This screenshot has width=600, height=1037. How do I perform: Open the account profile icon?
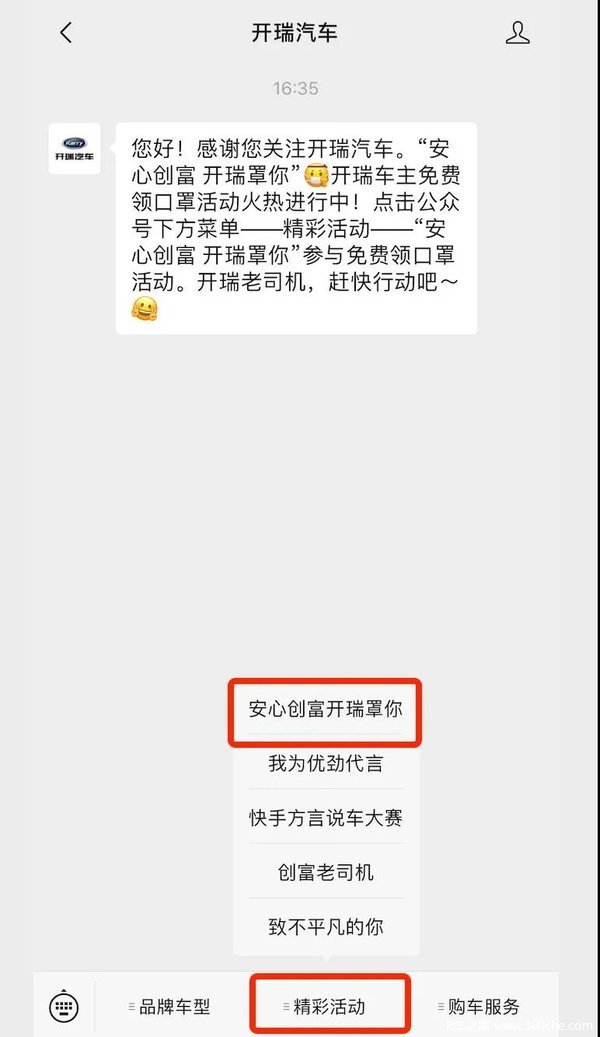pyautogui.click(x=517, y=32)
